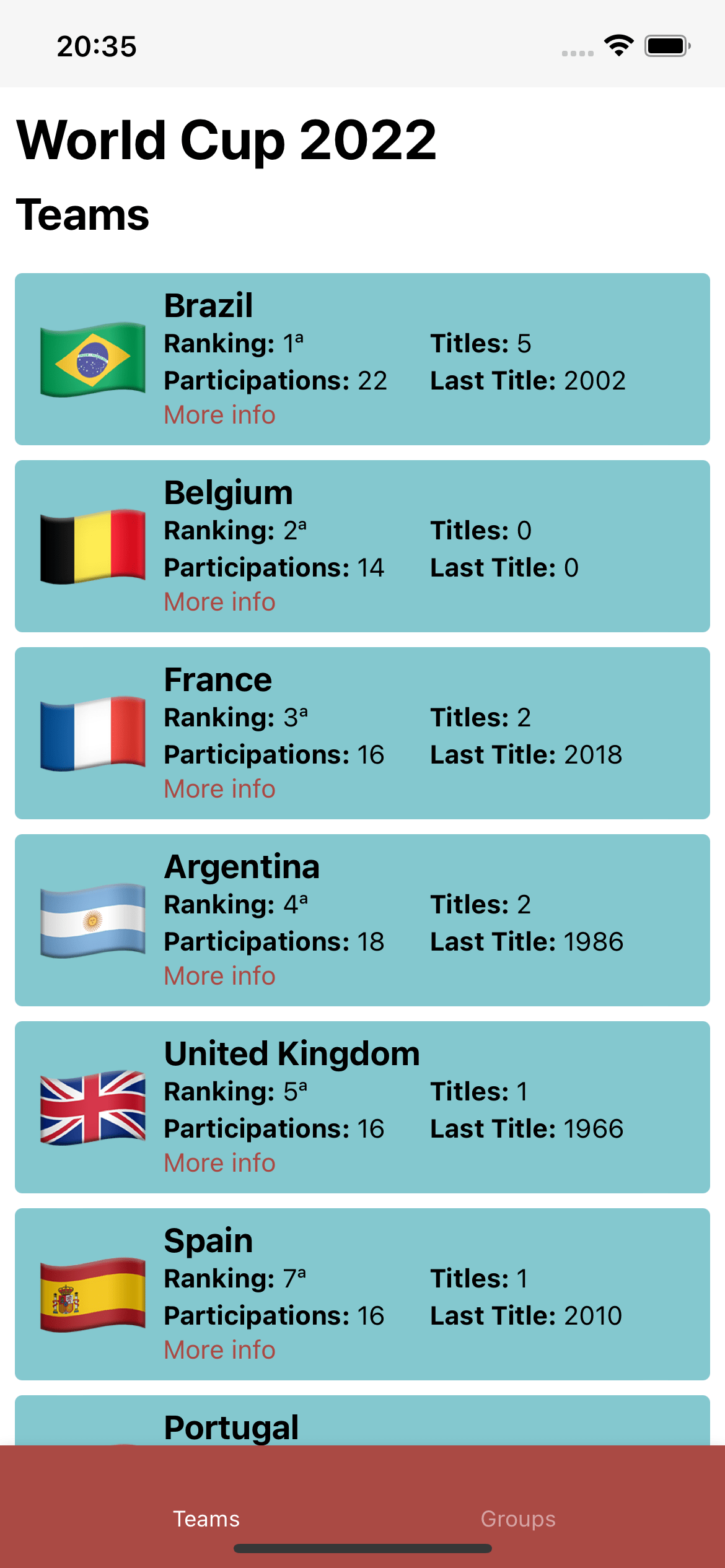Open More info for France
Screen dimensions: 725x1568
[219, 788]
